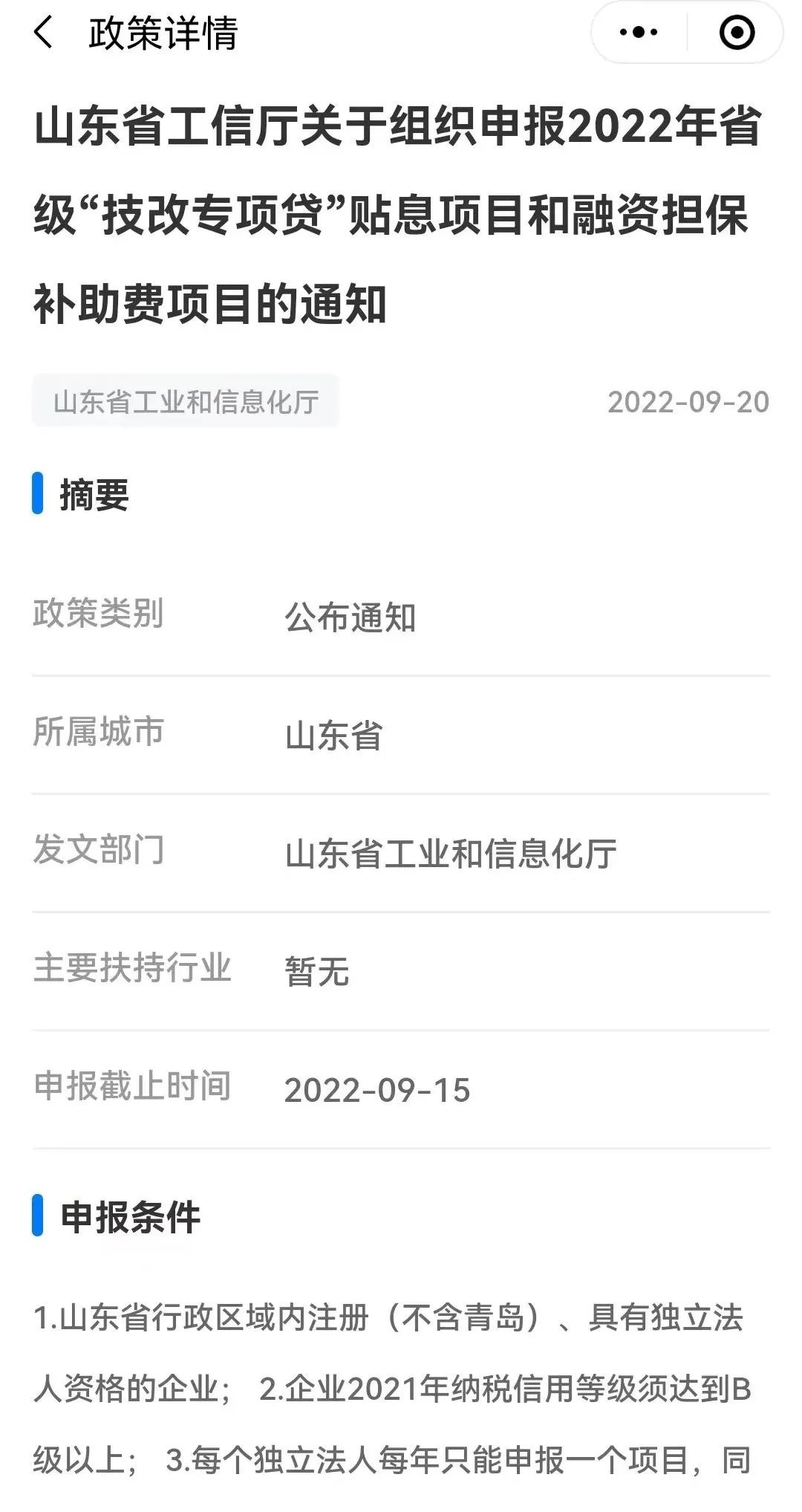Open the mini program more options menu
This screenshot has width=802, height=1512.
[x=639, y=33]
